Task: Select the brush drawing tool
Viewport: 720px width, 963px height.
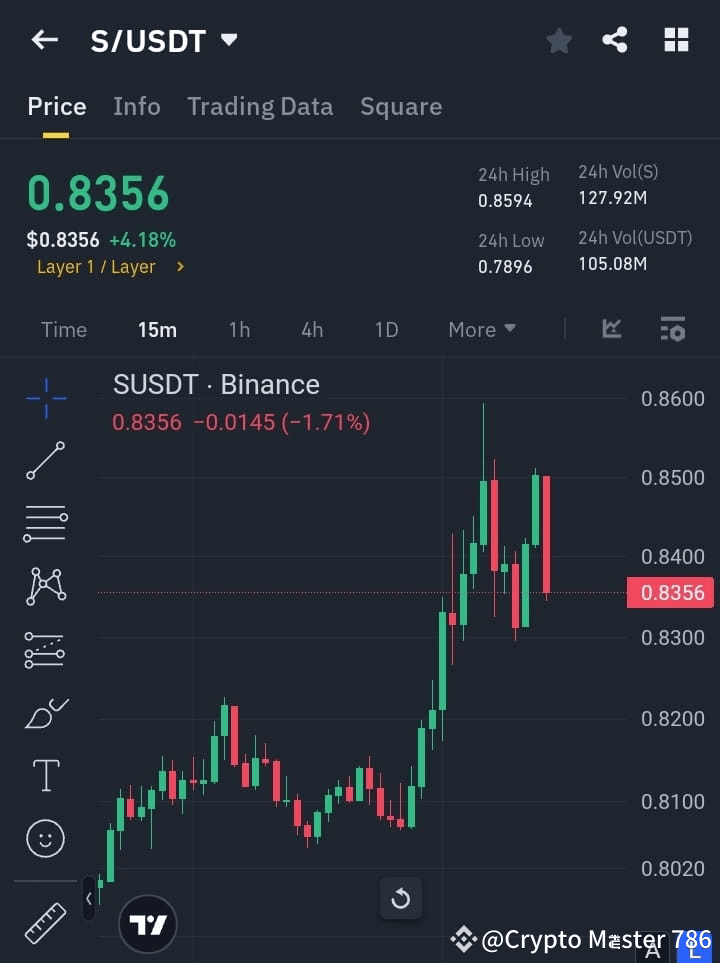Action: click(x=45, y=713)
